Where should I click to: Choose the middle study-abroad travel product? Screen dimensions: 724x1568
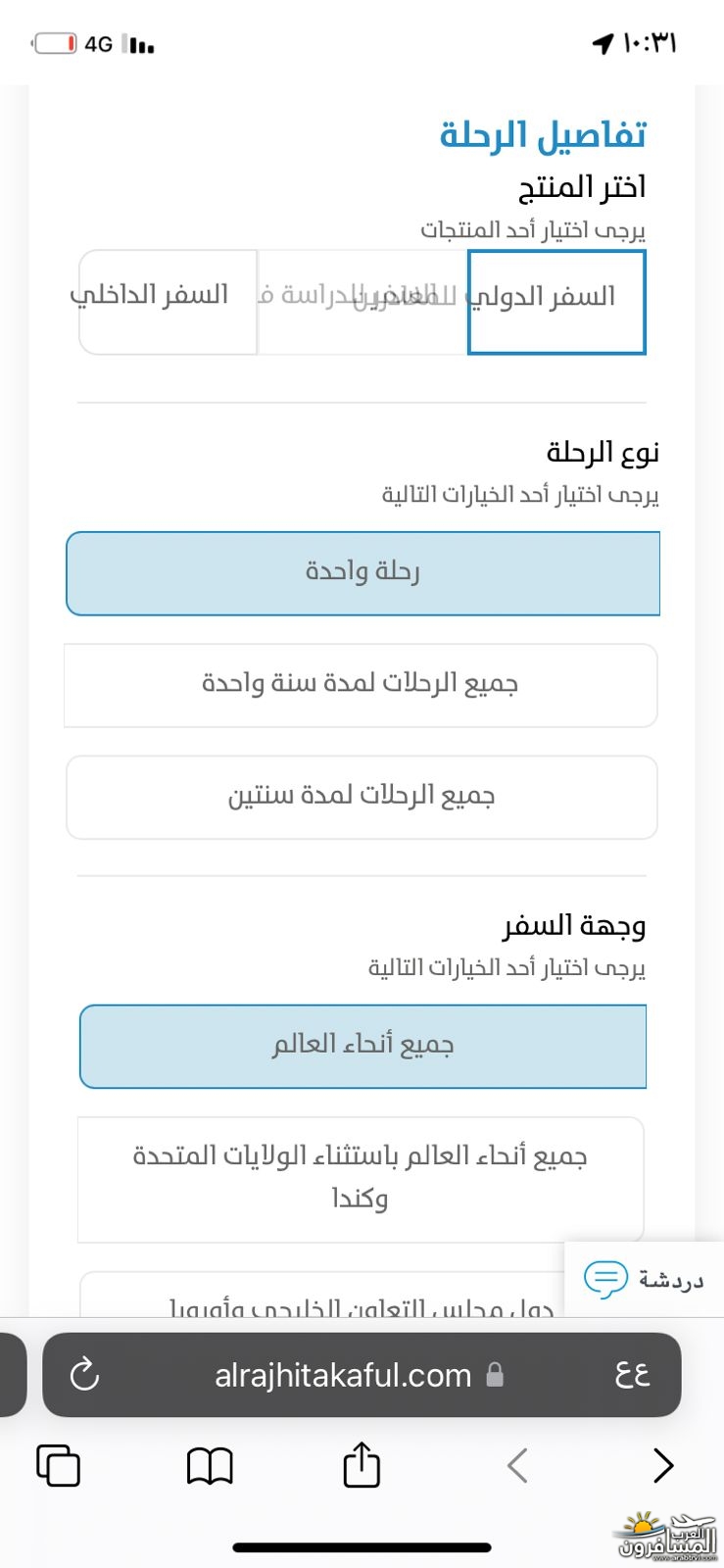pos(362,301)
